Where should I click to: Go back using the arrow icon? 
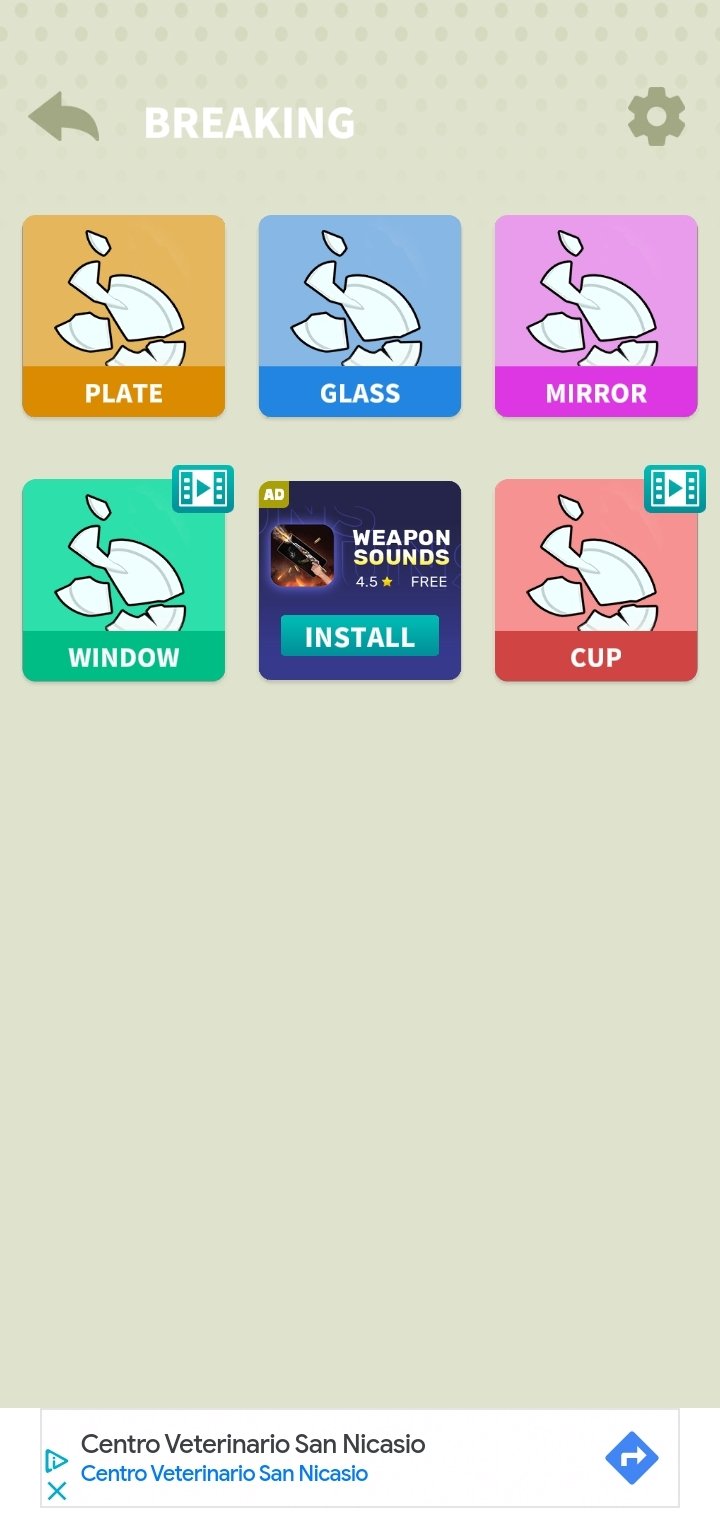(x=64, y=117)
